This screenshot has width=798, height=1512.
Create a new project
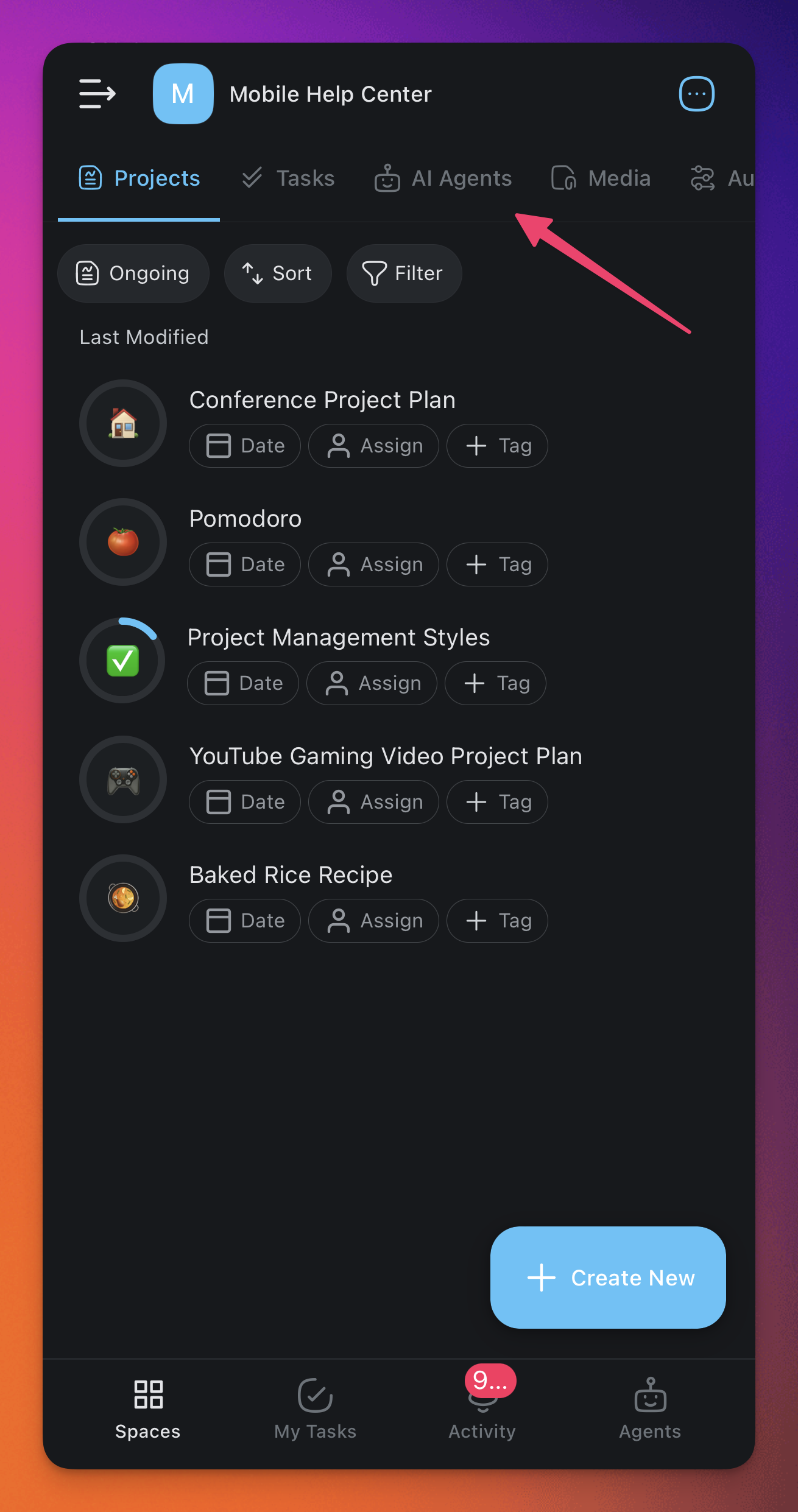[608, 1278]
